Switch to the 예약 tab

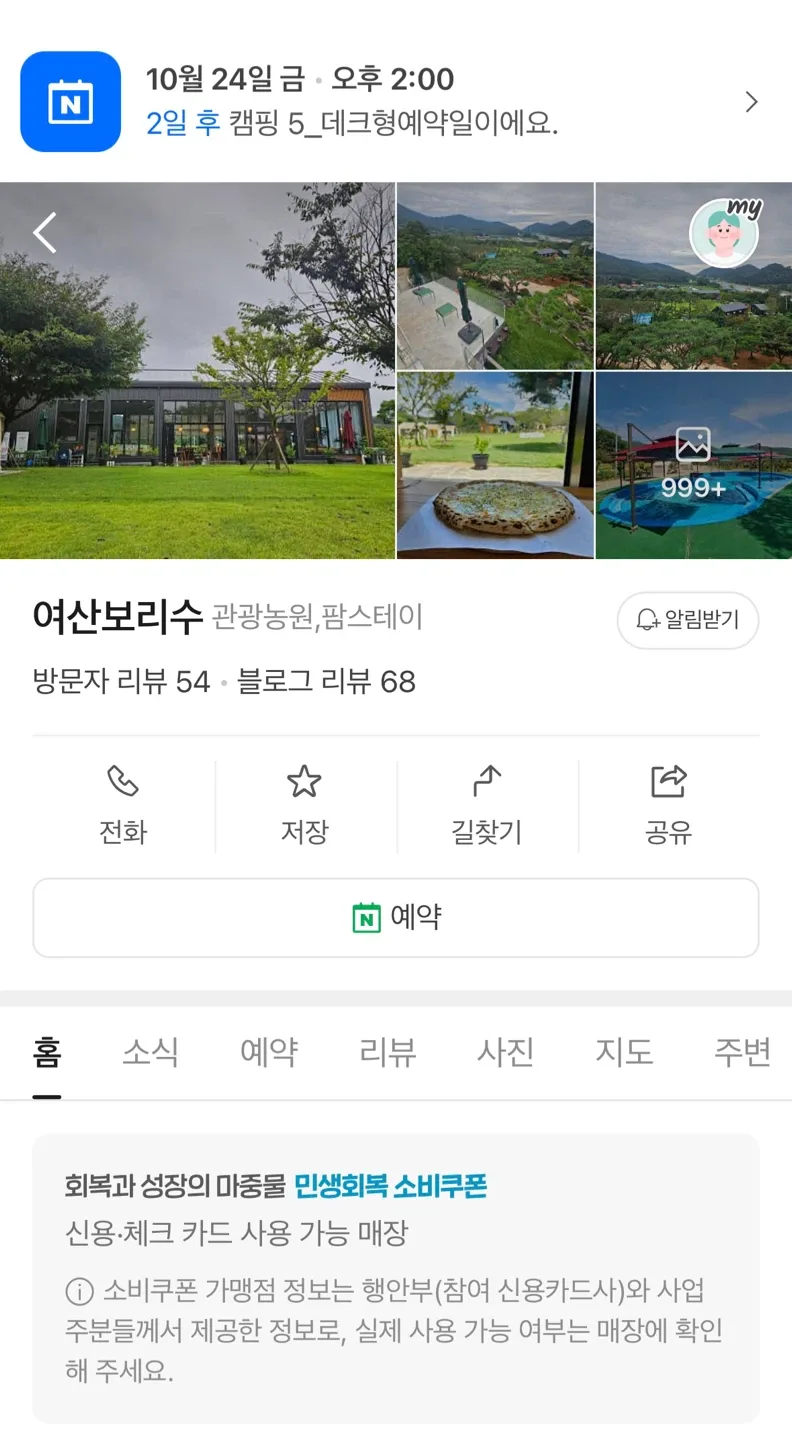click(269, 1052)
